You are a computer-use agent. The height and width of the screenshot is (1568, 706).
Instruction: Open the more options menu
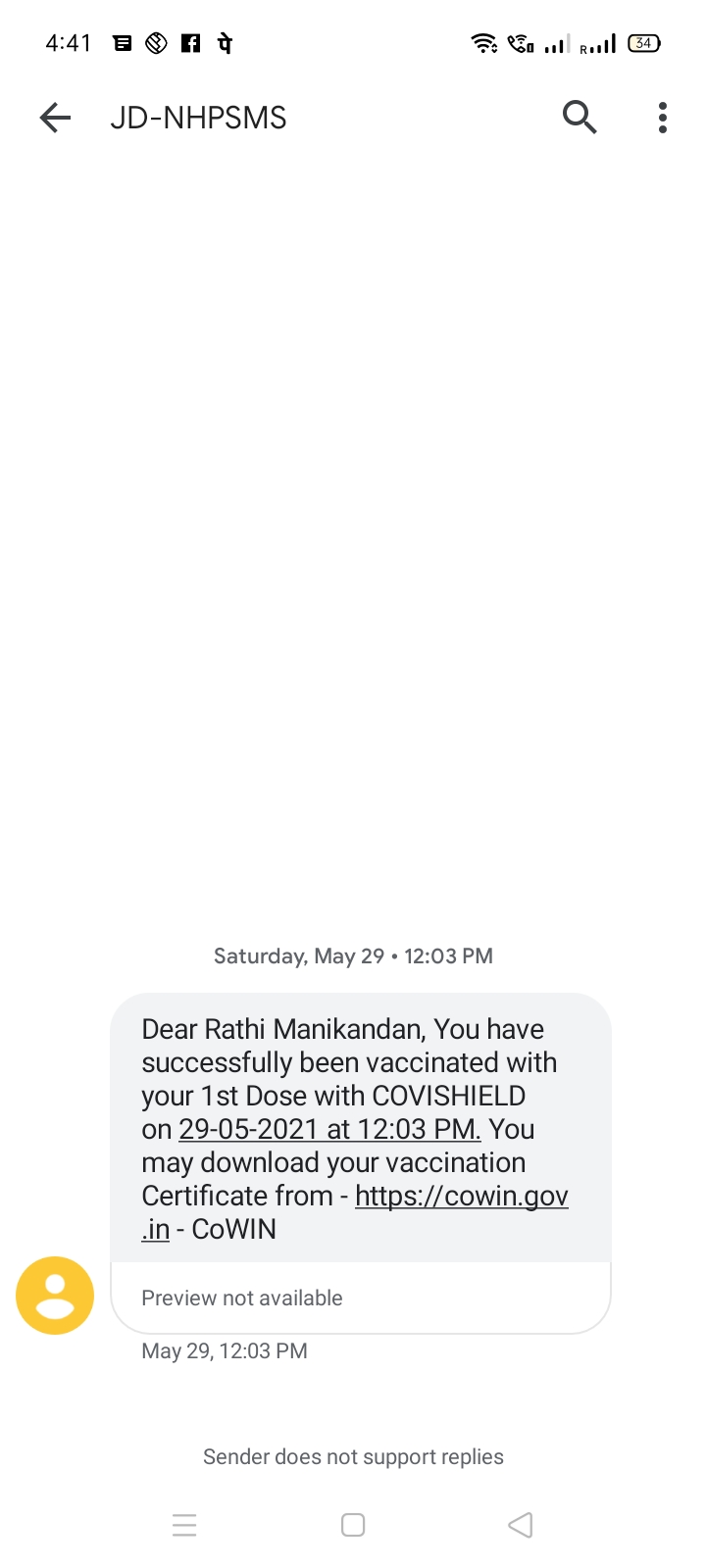(x=663, y=118)
